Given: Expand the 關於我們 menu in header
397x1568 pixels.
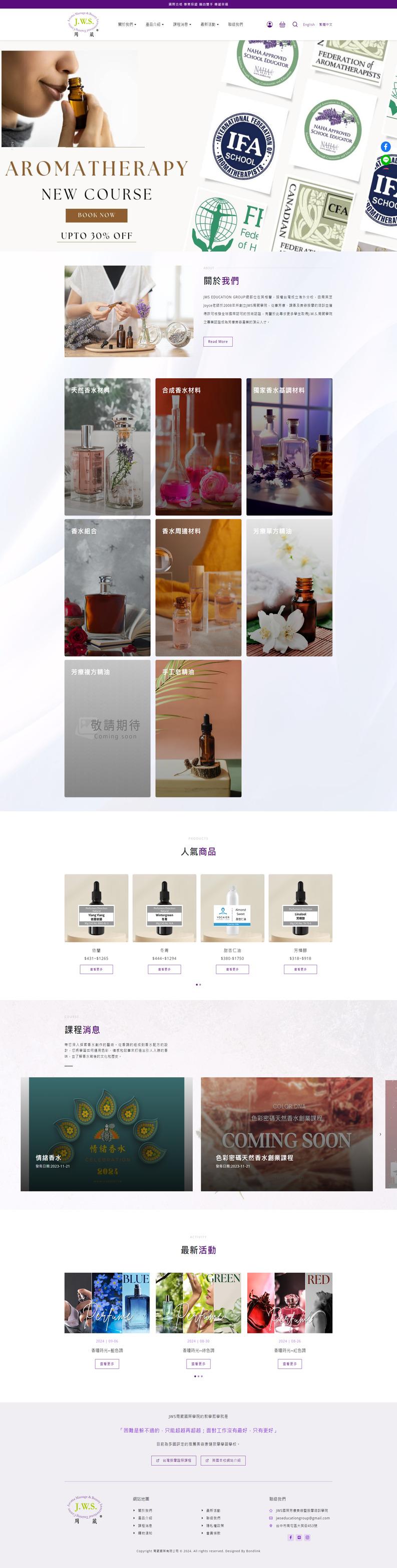Looking at the screenshot, I should pyautogui.click(x=127, y=25).
